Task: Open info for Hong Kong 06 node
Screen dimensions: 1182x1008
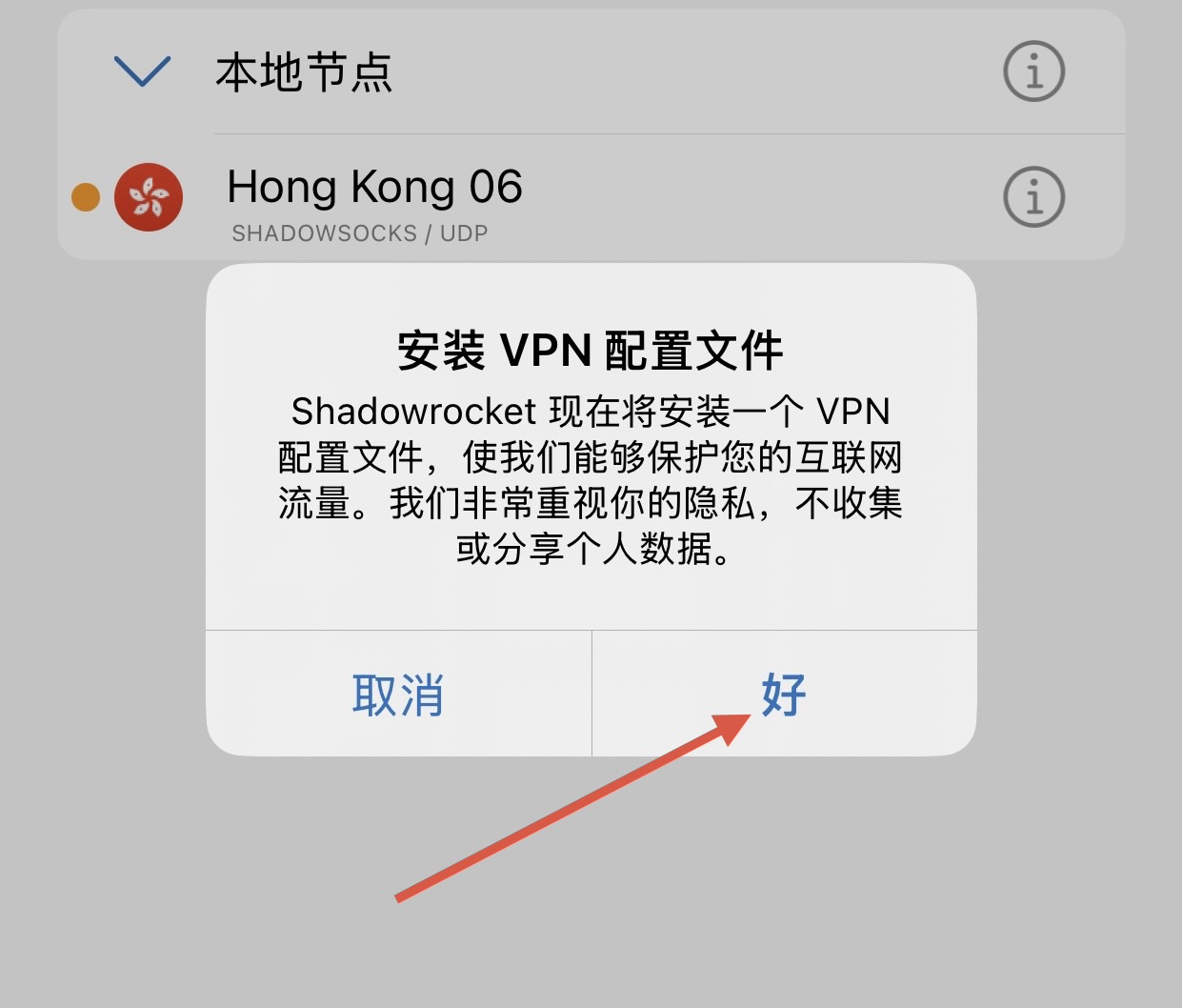Action: coord(1033,197)
